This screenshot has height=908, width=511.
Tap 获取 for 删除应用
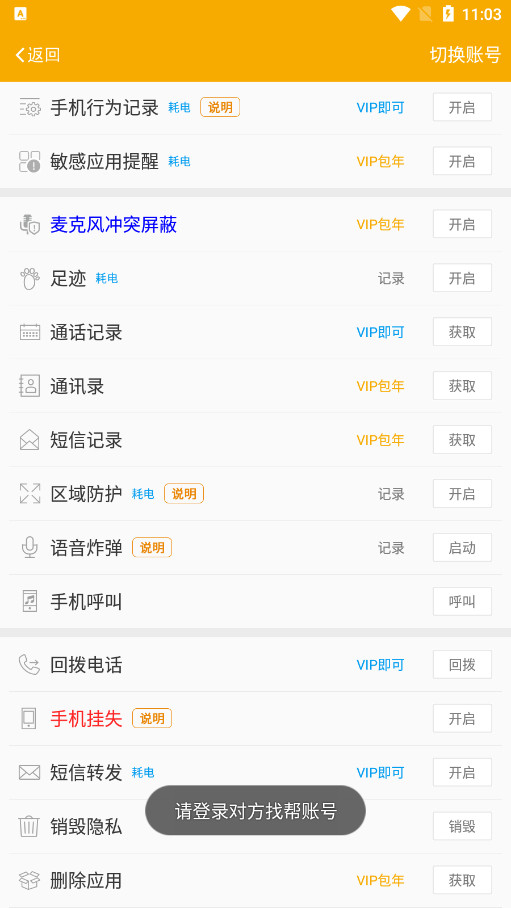tap(462, 880)
